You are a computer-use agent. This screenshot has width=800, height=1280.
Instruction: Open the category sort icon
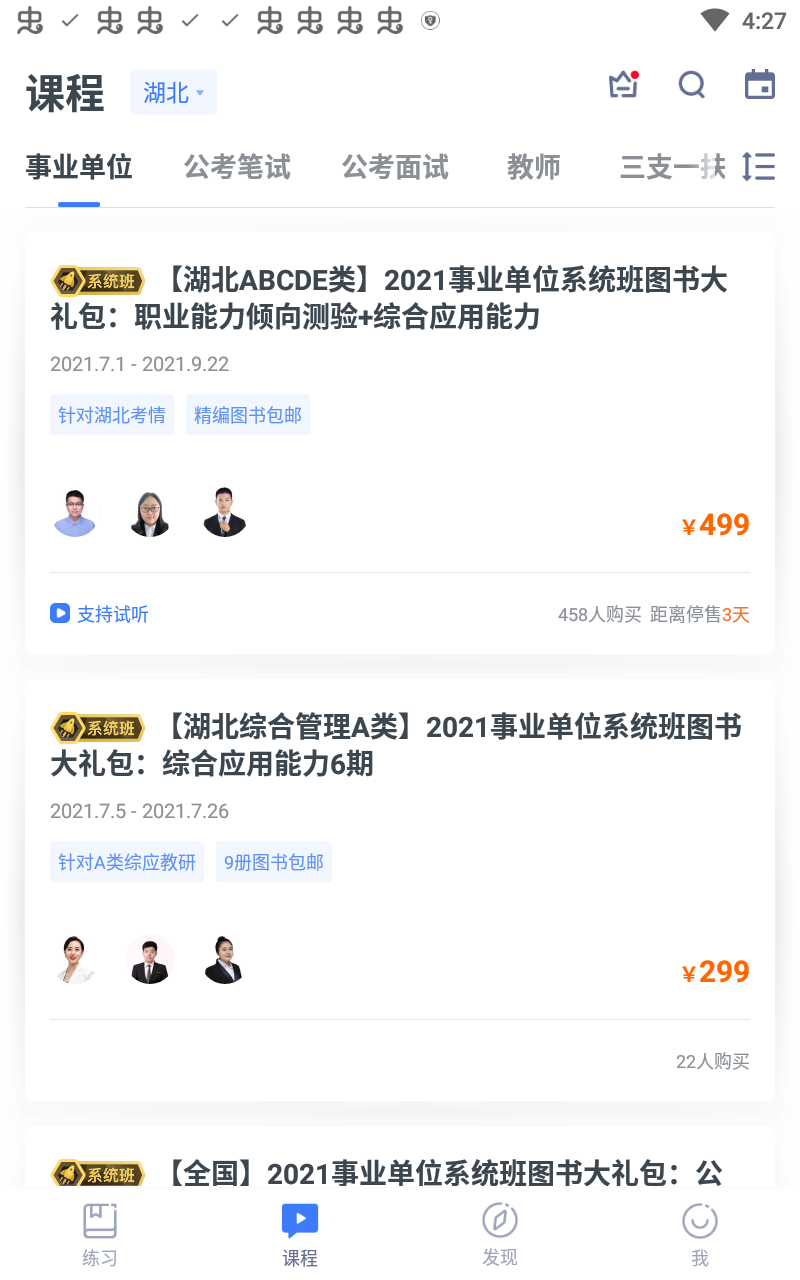pyautogui.click(x=759, y=167)
